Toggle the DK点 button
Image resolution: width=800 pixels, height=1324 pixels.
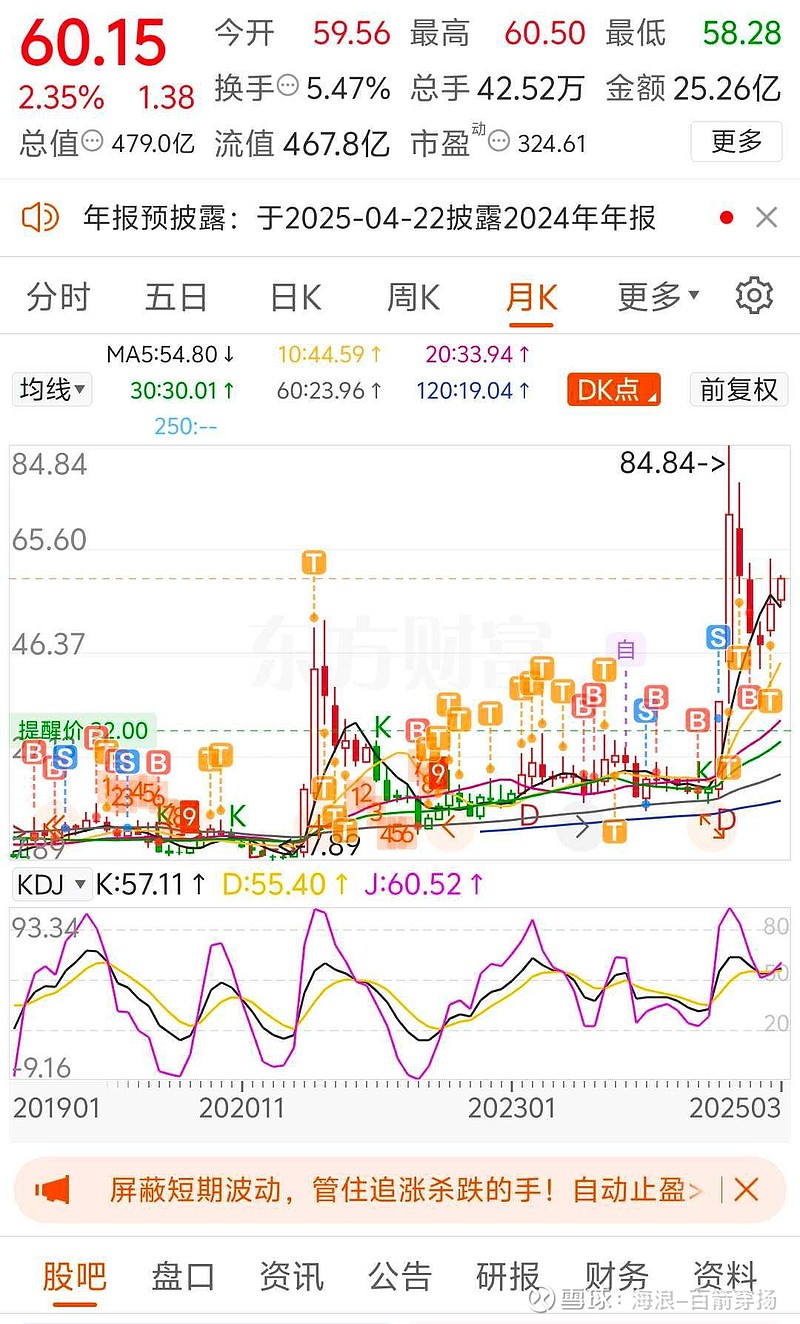click(613, 389)
